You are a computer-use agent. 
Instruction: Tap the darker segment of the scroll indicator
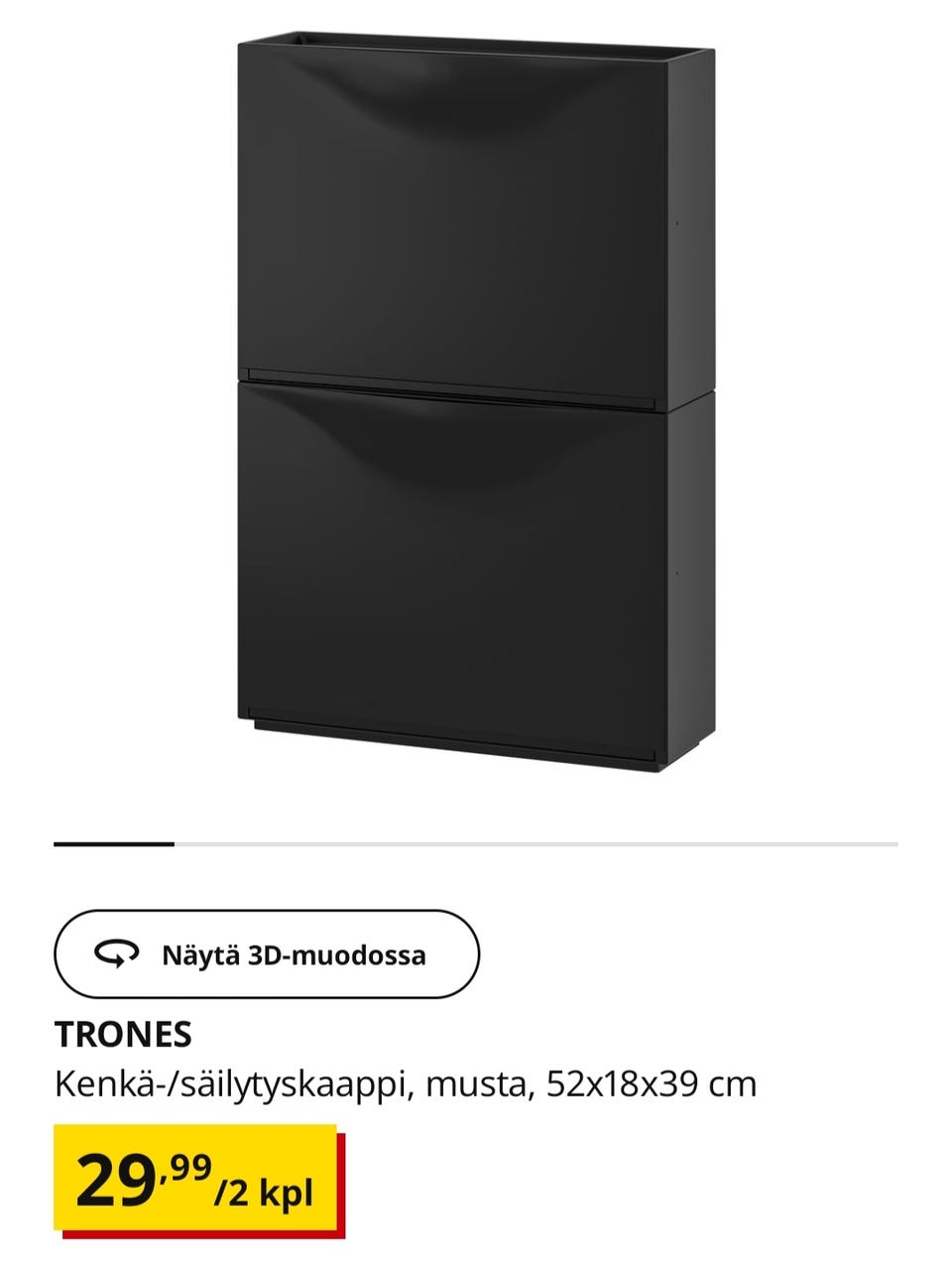point(114,844)
